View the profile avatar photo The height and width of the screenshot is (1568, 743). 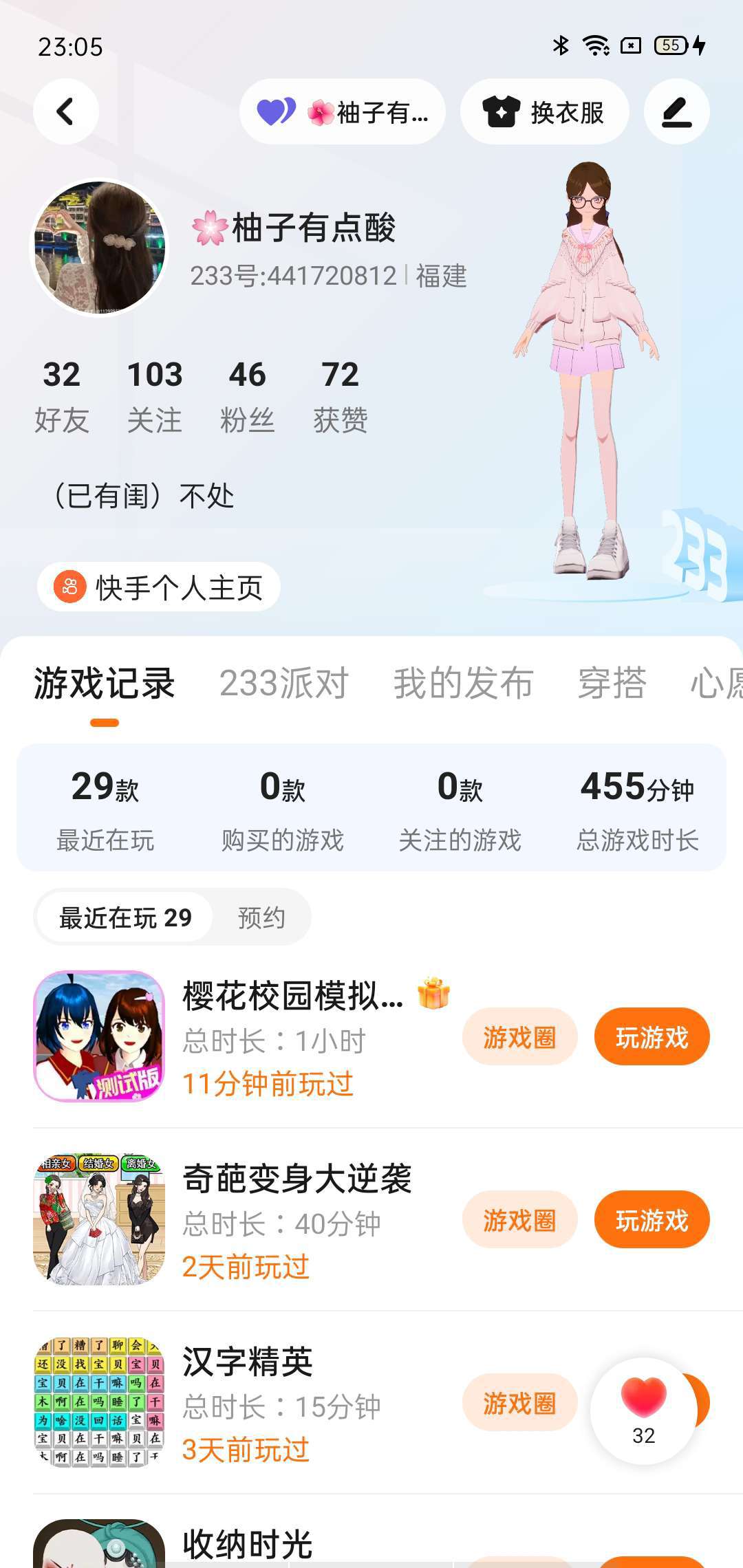100,247
